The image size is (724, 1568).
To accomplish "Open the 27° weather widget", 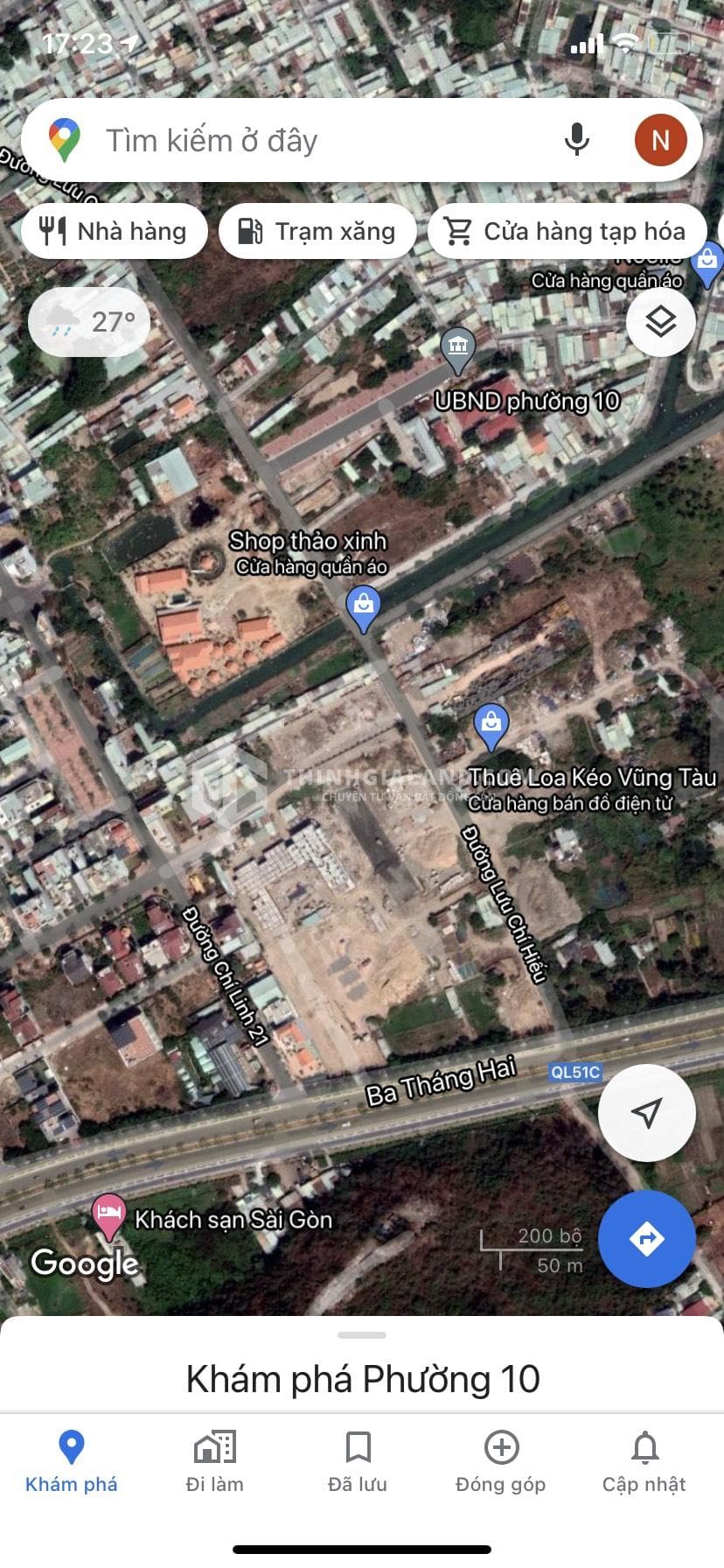I will [90, 322].
